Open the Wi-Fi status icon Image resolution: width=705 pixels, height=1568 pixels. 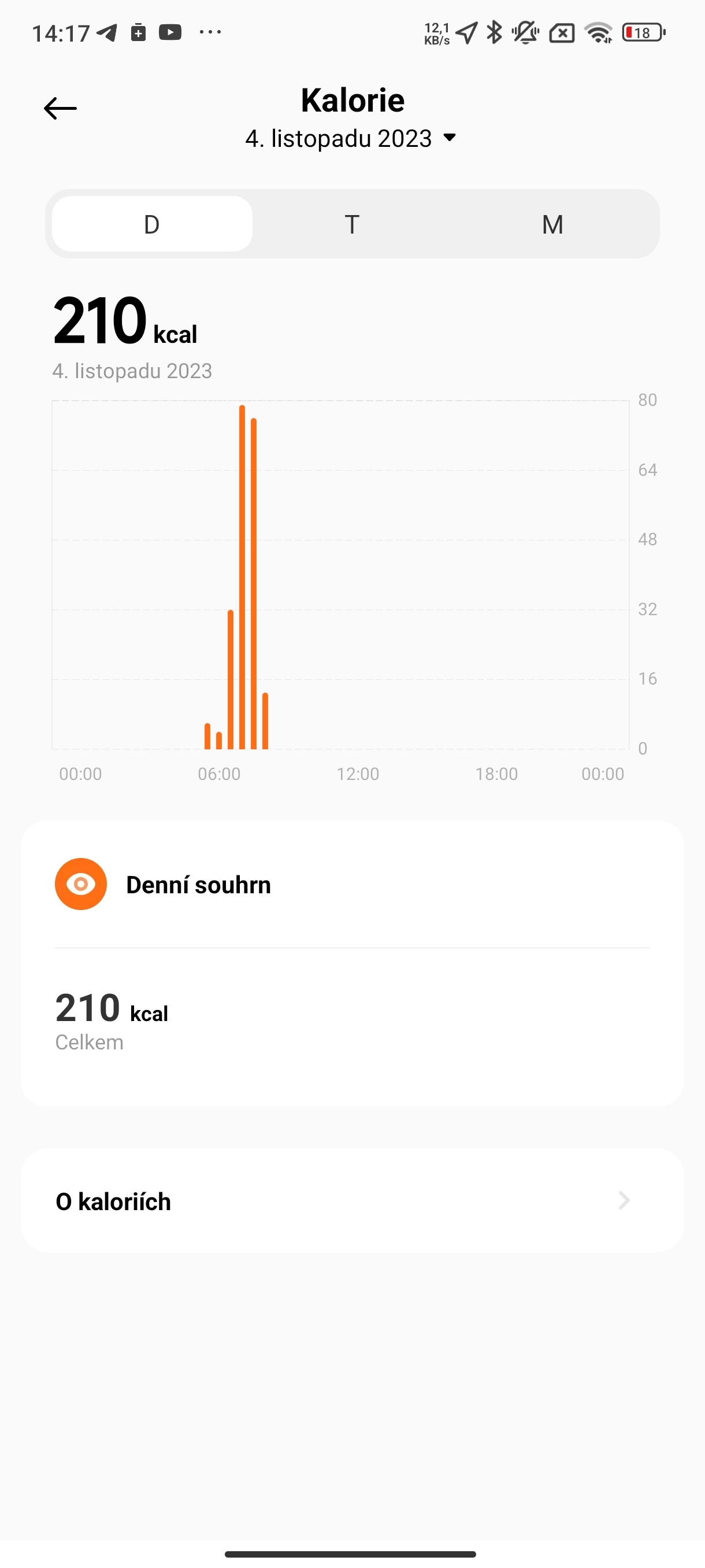click(x=599, y=34)
